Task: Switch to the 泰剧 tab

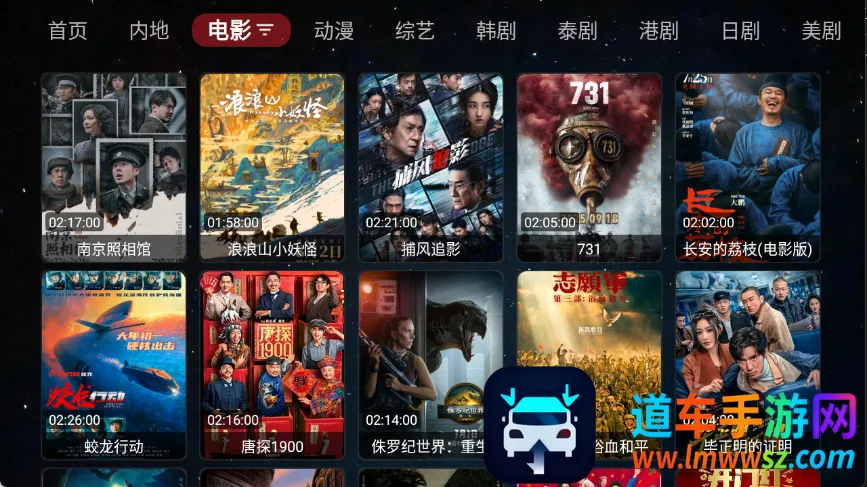Action: click(577, 31)
